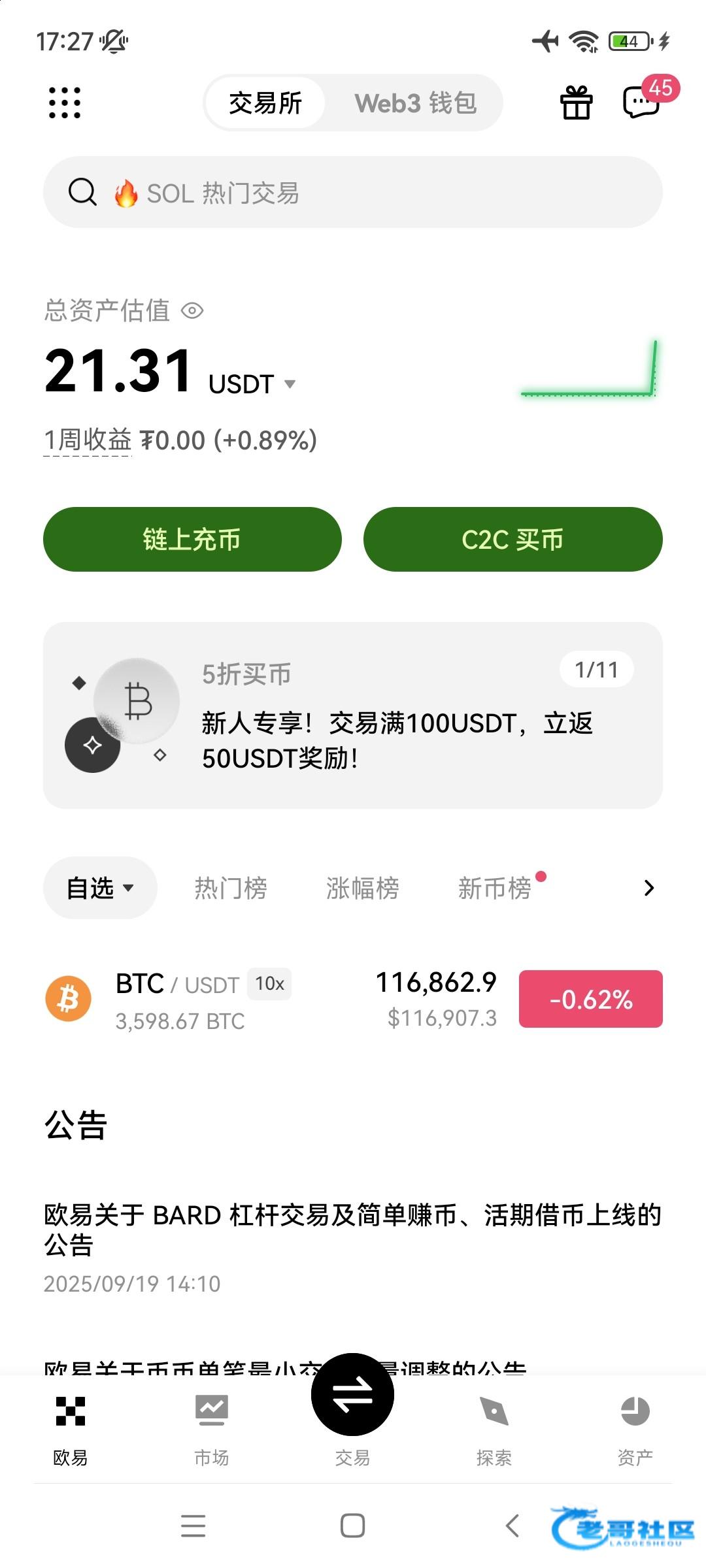This screenshot has height=1568, width=706.
Task: Hide the total asset value
Action: (x=192, y=311)
